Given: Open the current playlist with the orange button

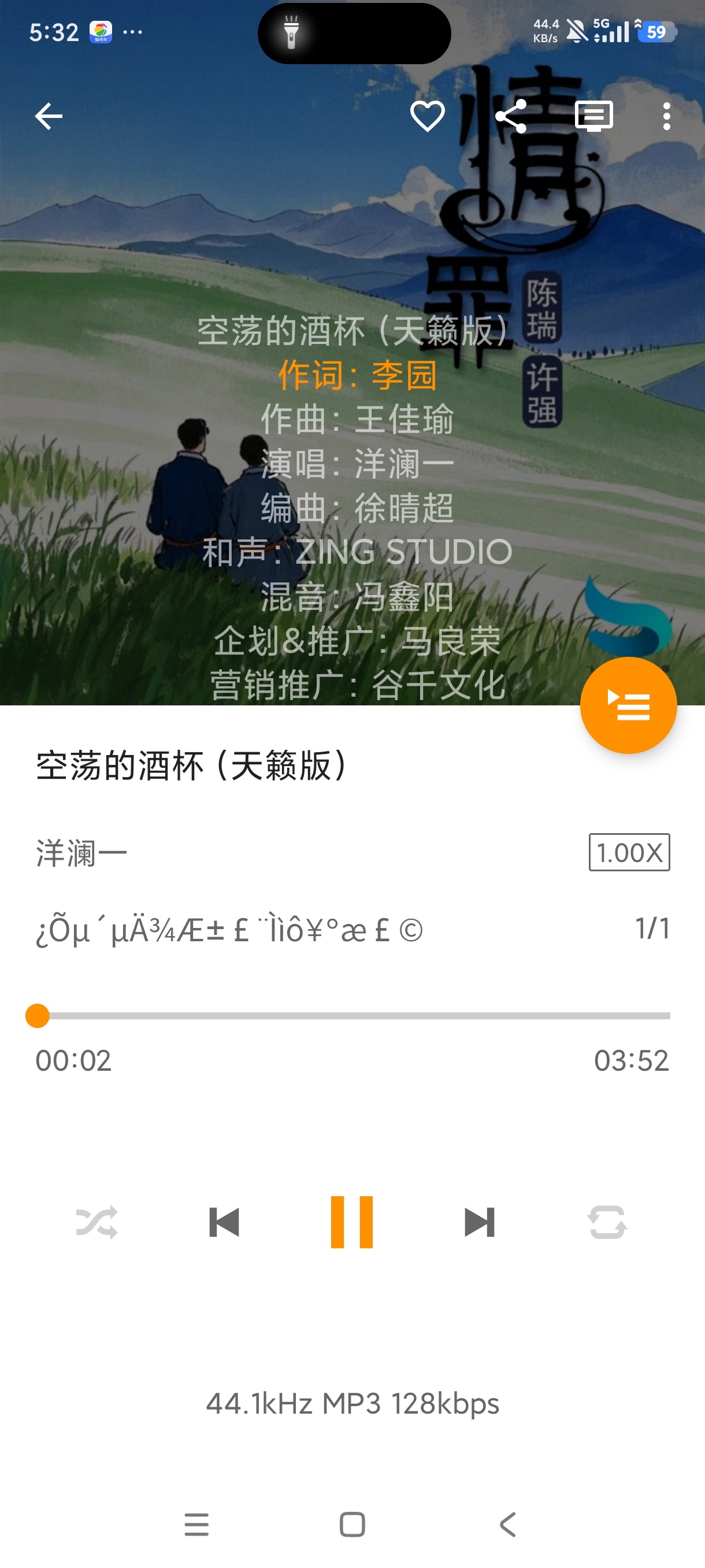Looking at the screenshot, I should [628, 704].
